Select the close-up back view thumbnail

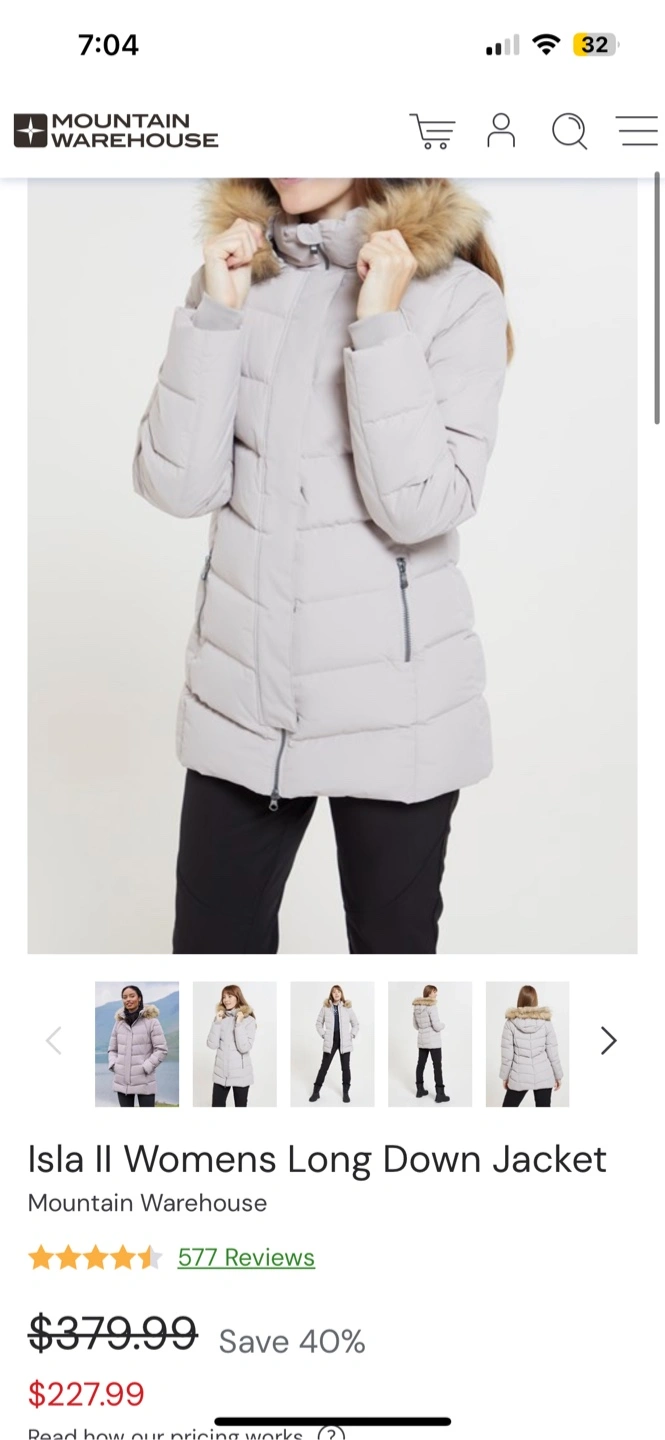(527, 1044)
